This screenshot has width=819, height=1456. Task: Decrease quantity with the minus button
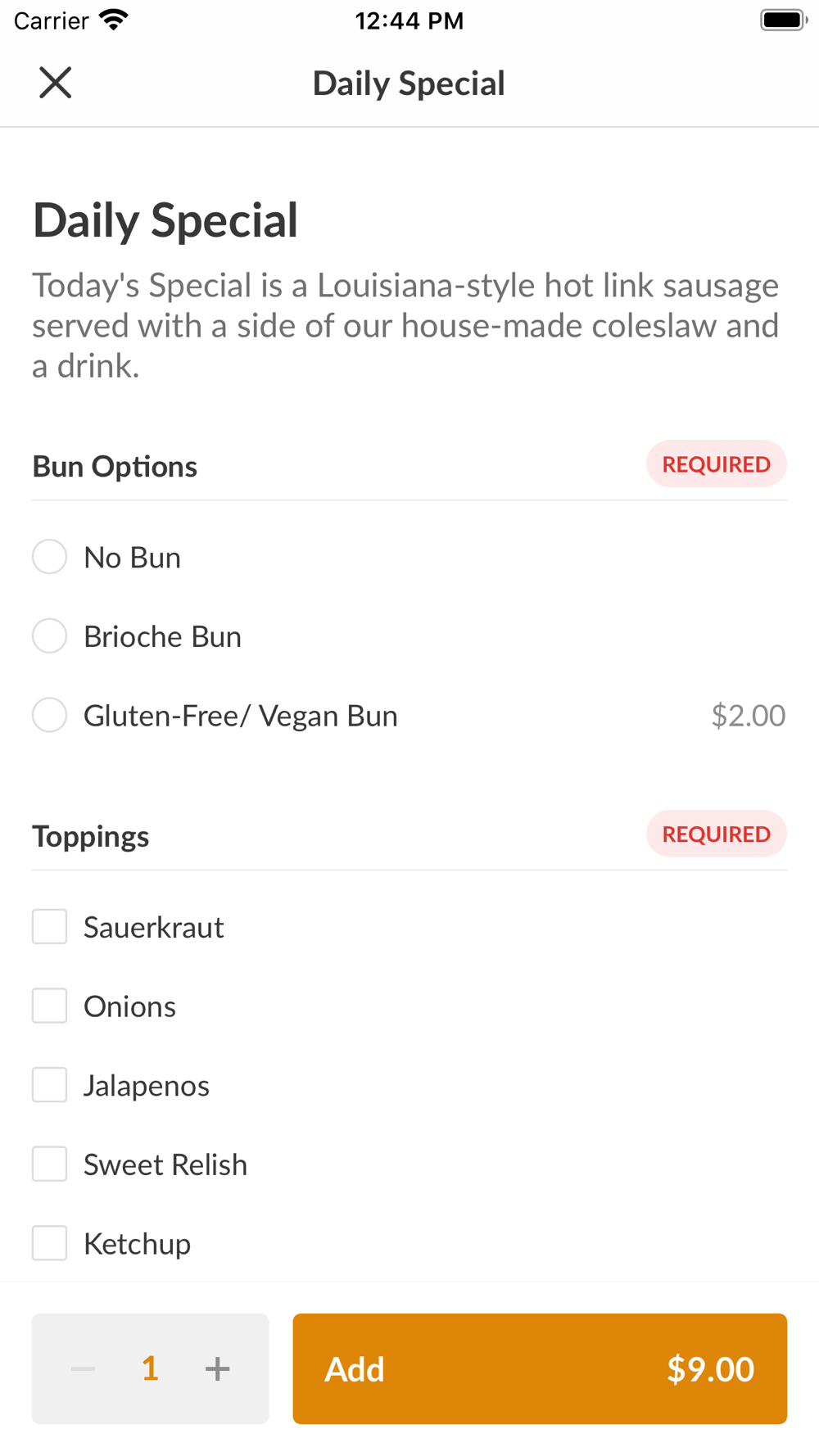point(83,1368)
